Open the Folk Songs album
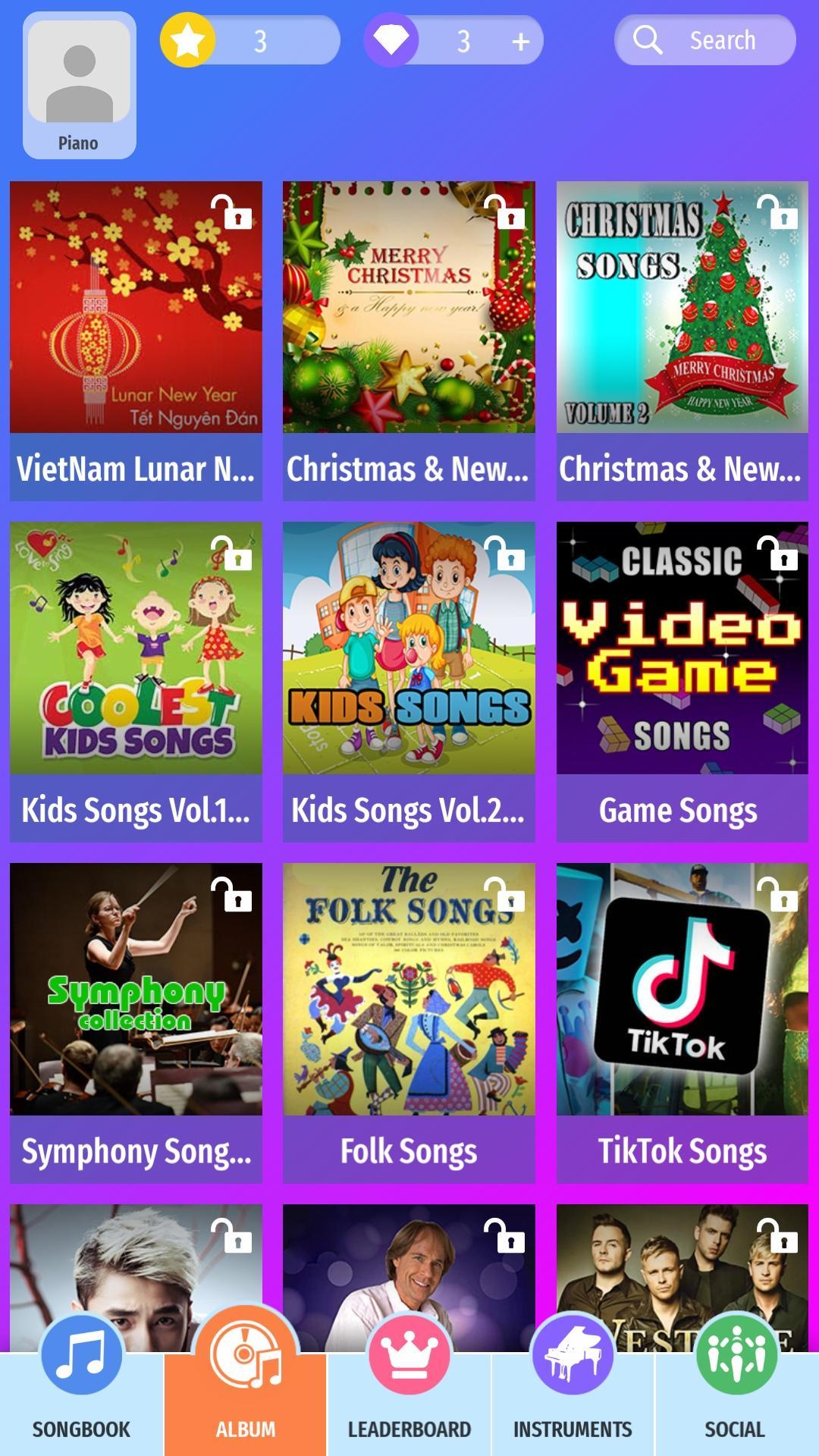This screenshot has width=819, height=1456. [409, 1022]
